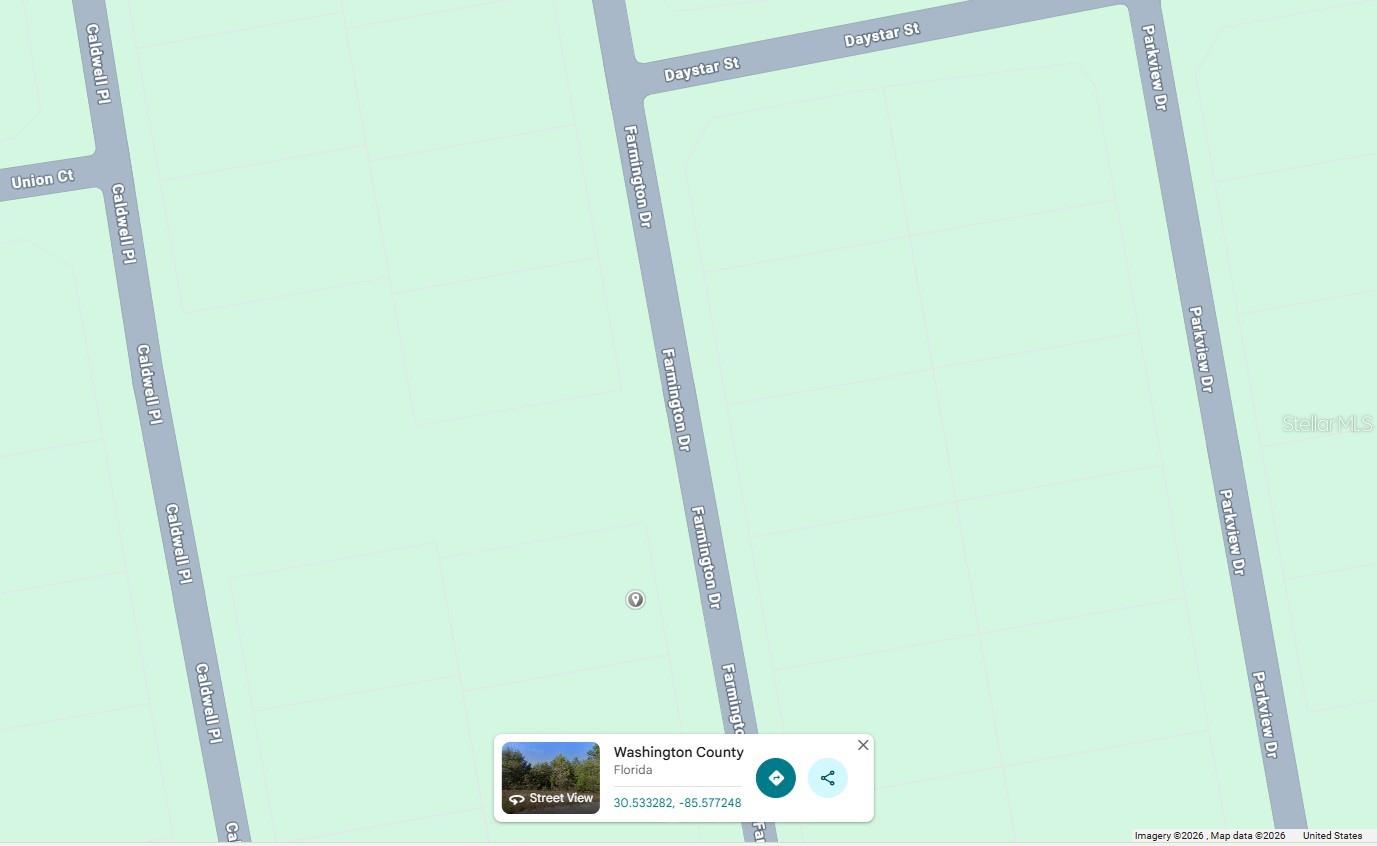Tap the dropped pin marker on the map
1377x846 pixels.
(x=635, y=599)
